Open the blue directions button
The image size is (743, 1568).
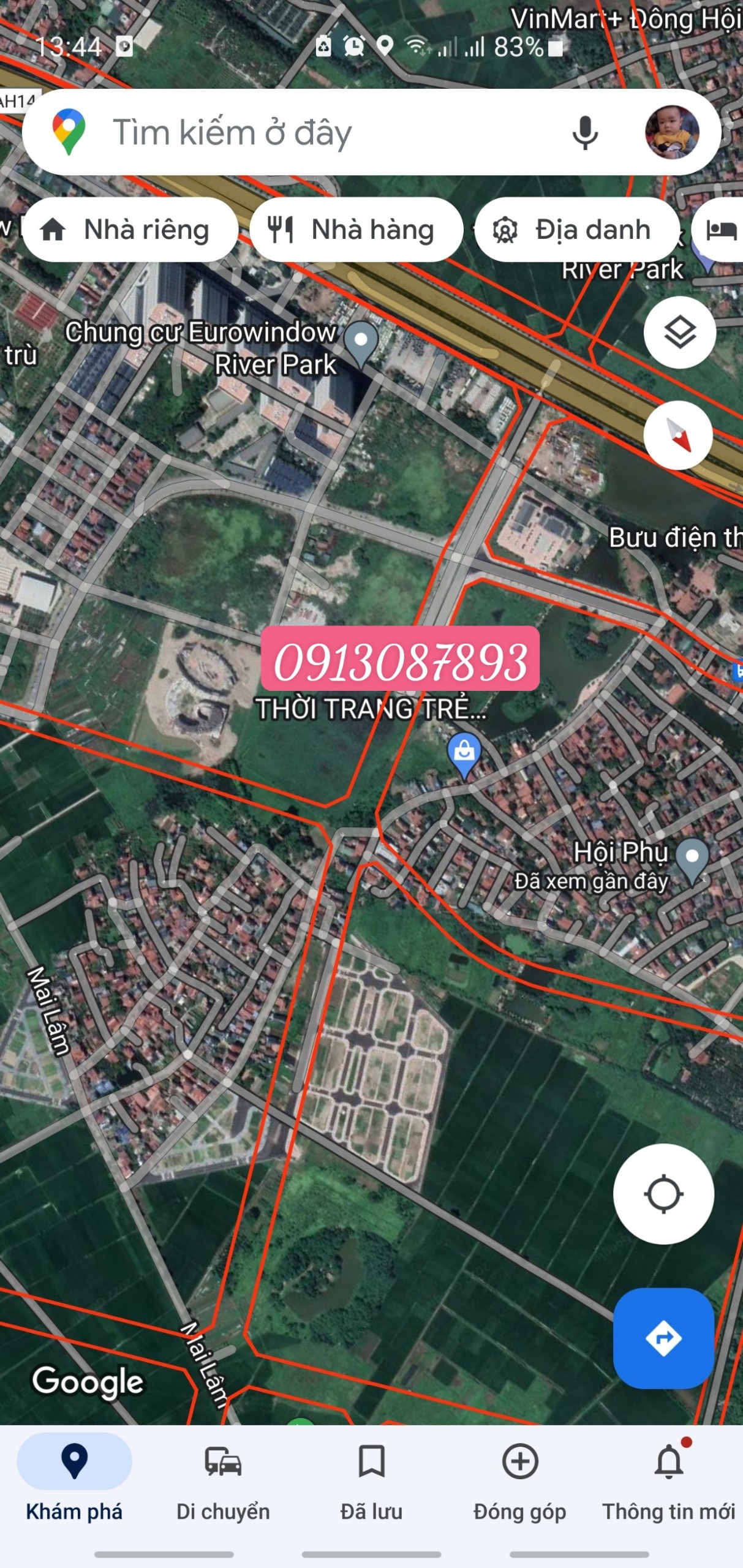click(663, 1339)
